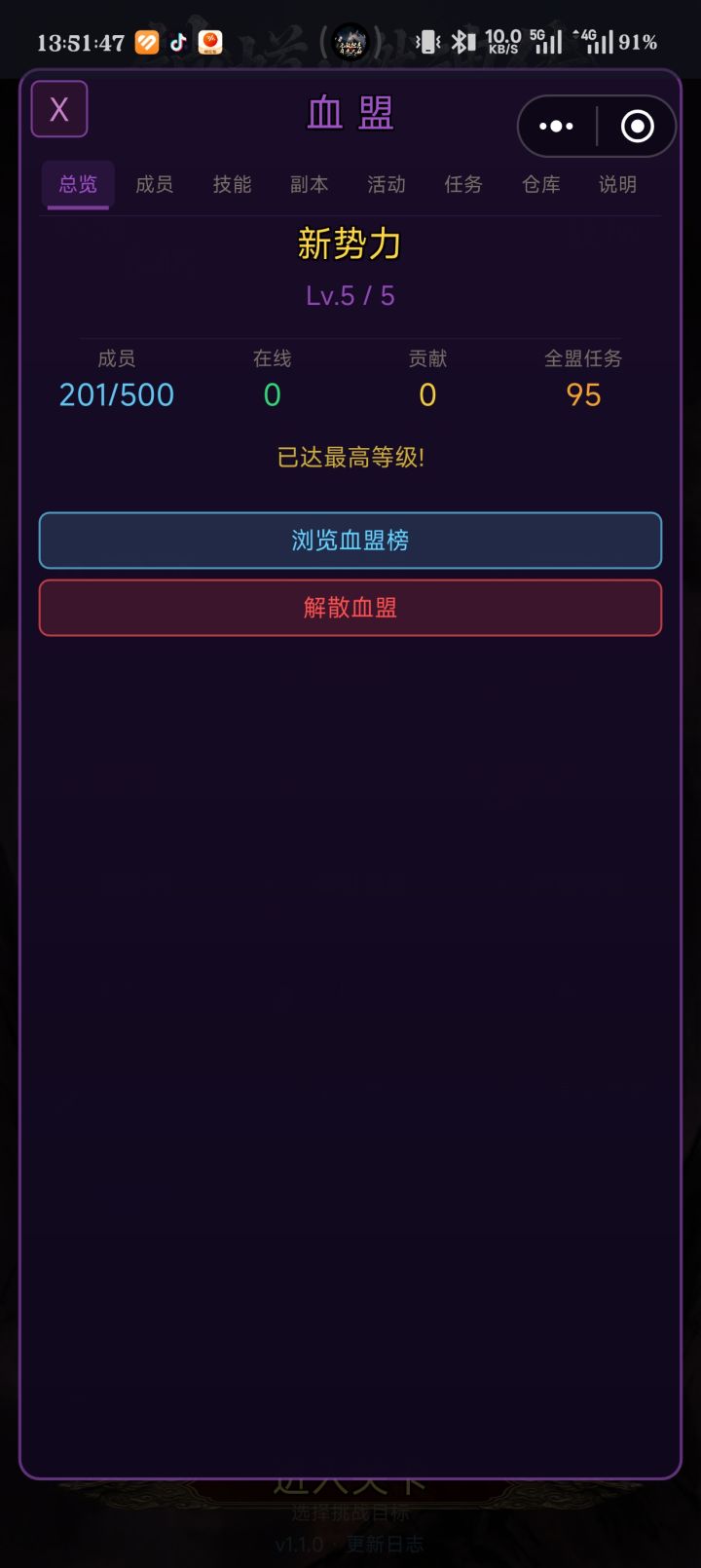The height and width of the screenshot is (1568, 701).
Task: Open the 活动 tab
Action: [386, 185]
